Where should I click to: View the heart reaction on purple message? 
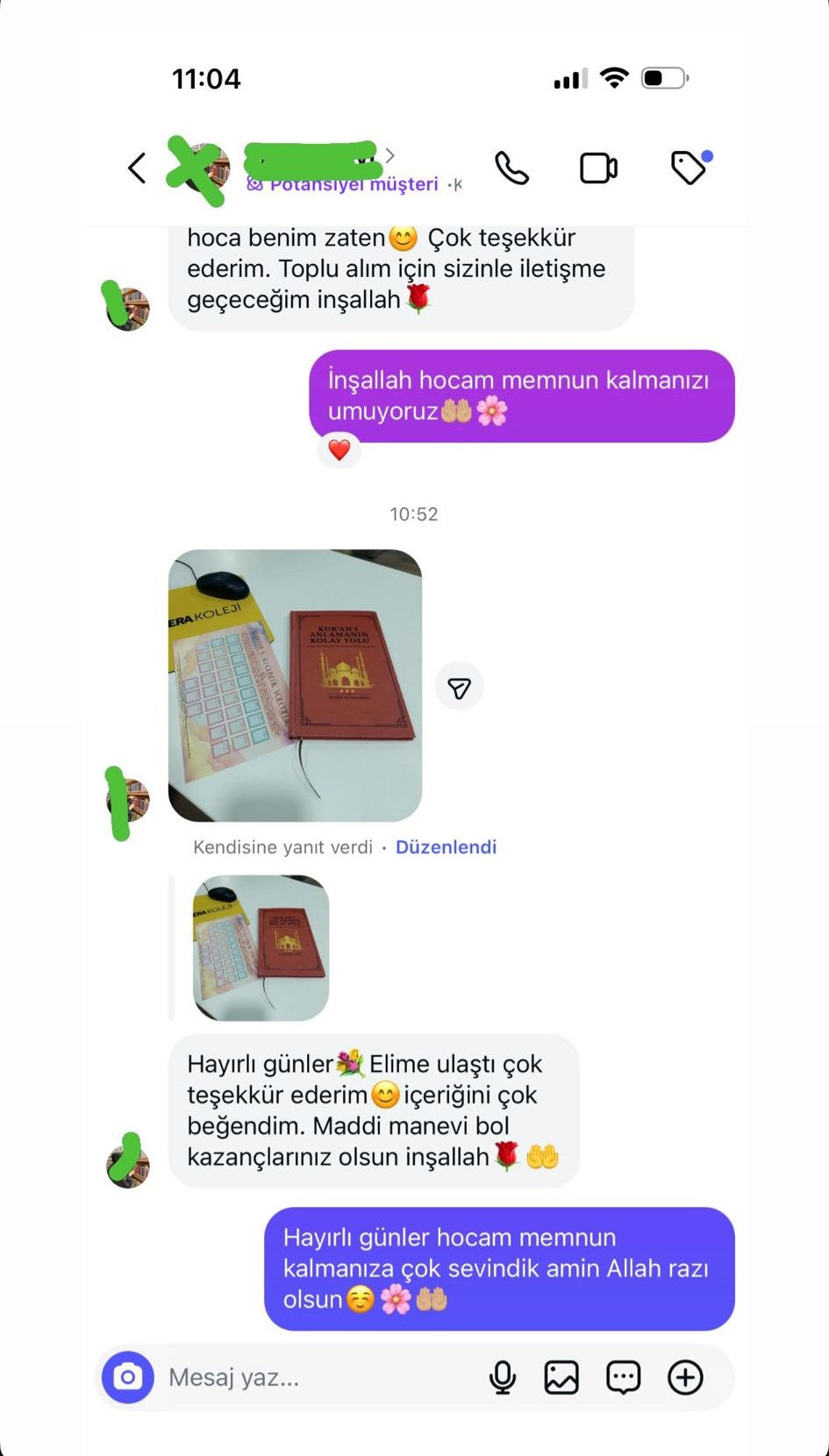(339, 450)
